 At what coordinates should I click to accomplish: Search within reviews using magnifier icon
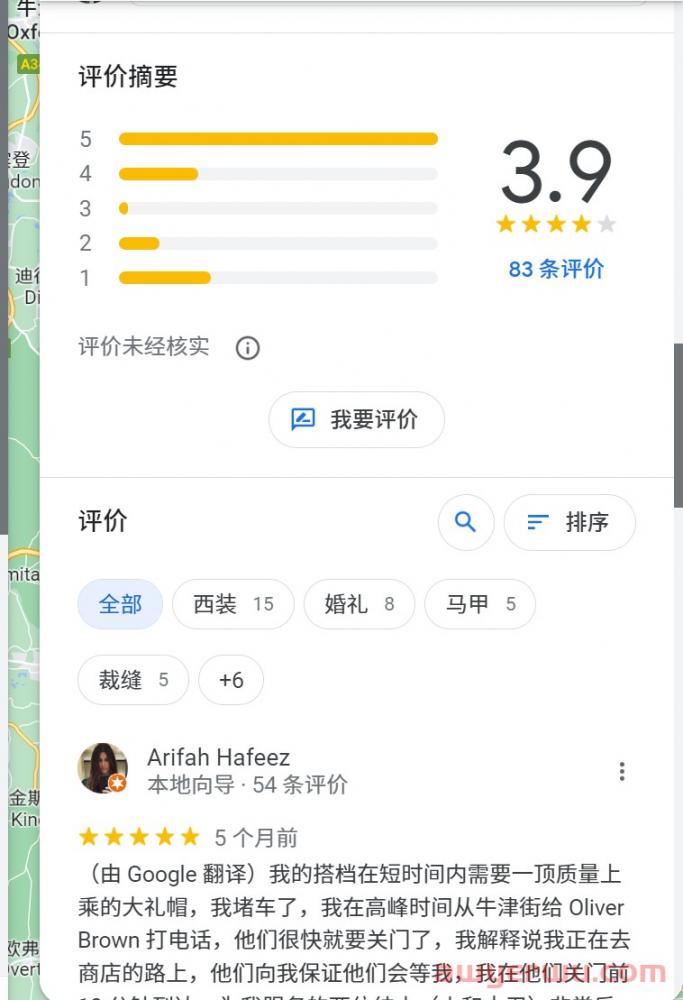465,522
